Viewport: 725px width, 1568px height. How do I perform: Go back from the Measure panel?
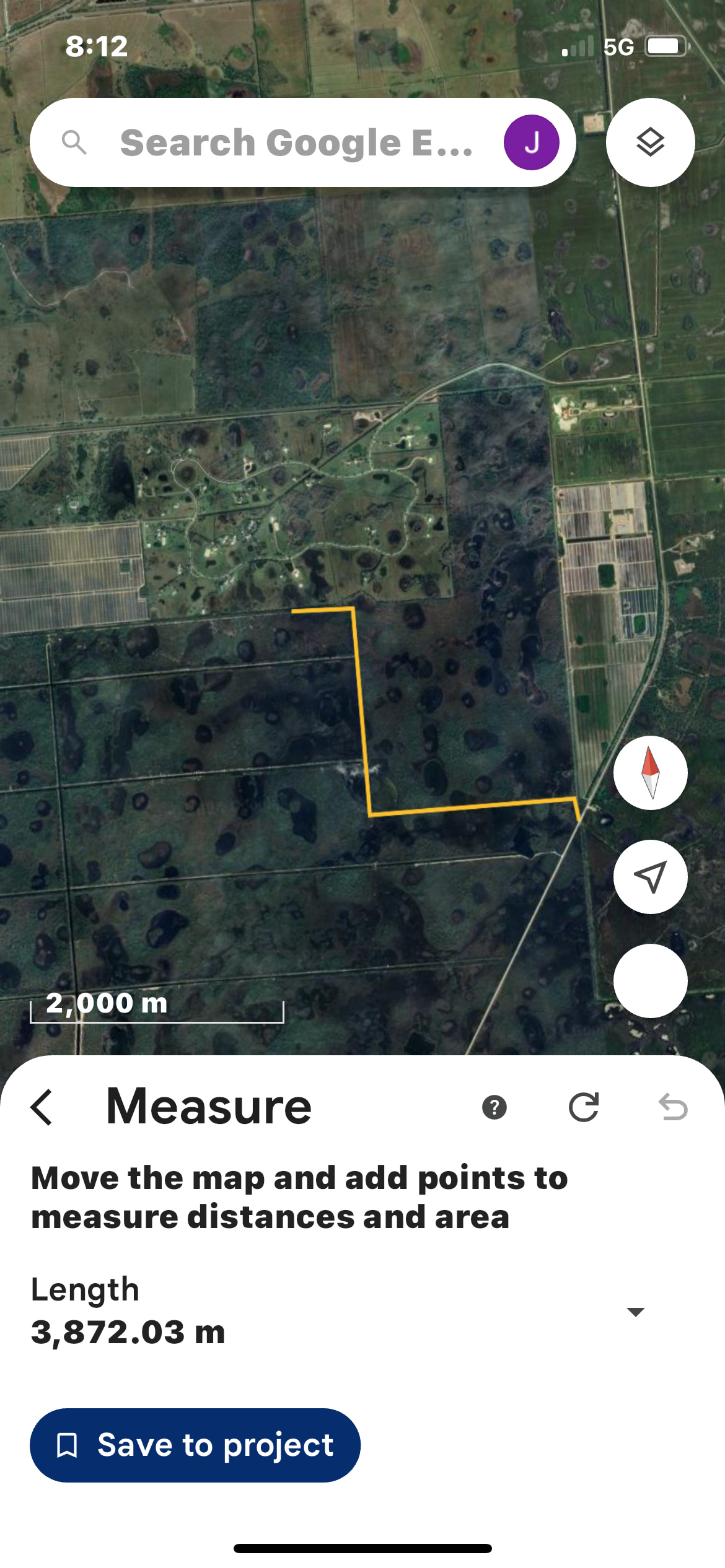42,1107
